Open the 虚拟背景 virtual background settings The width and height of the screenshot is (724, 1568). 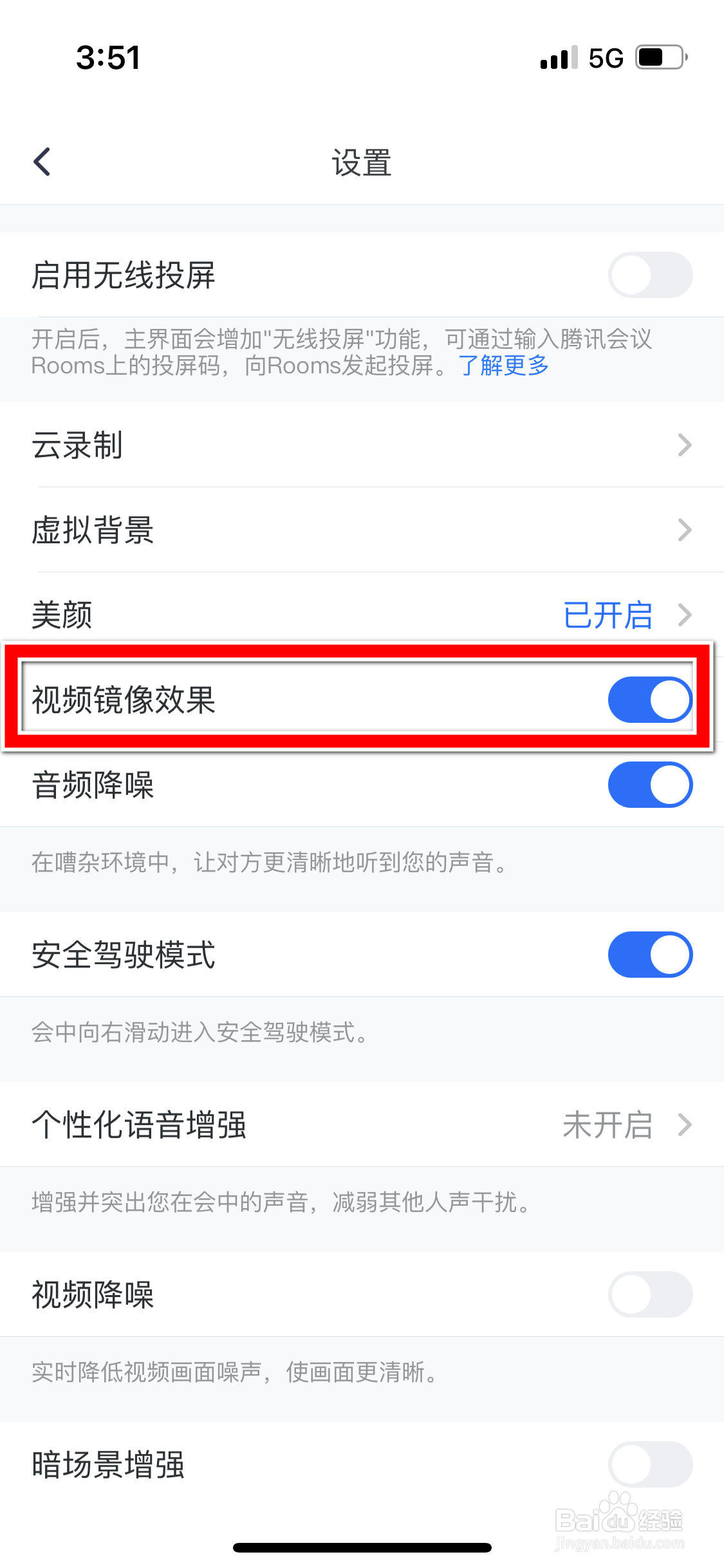click(362, 530)
